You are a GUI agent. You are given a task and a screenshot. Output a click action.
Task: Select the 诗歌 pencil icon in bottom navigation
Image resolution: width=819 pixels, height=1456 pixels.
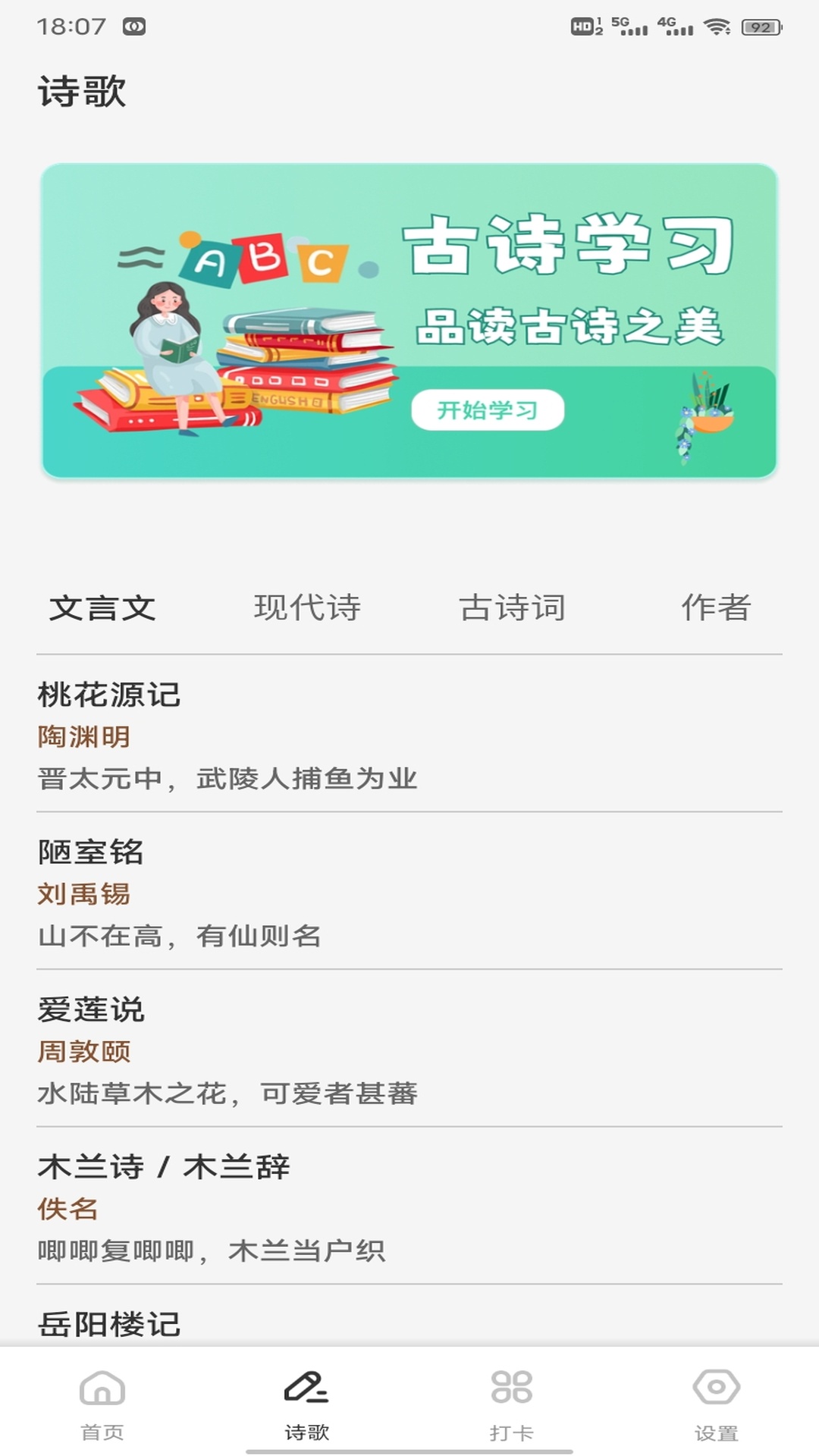coord(307,1399)
